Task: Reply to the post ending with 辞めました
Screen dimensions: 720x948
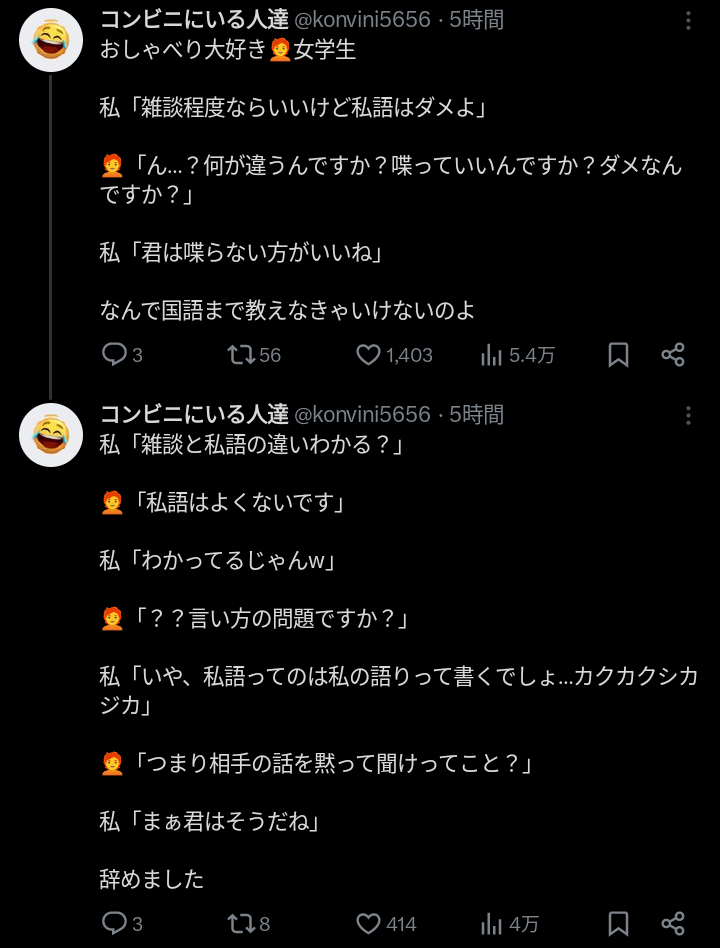Action: (114, 923)
